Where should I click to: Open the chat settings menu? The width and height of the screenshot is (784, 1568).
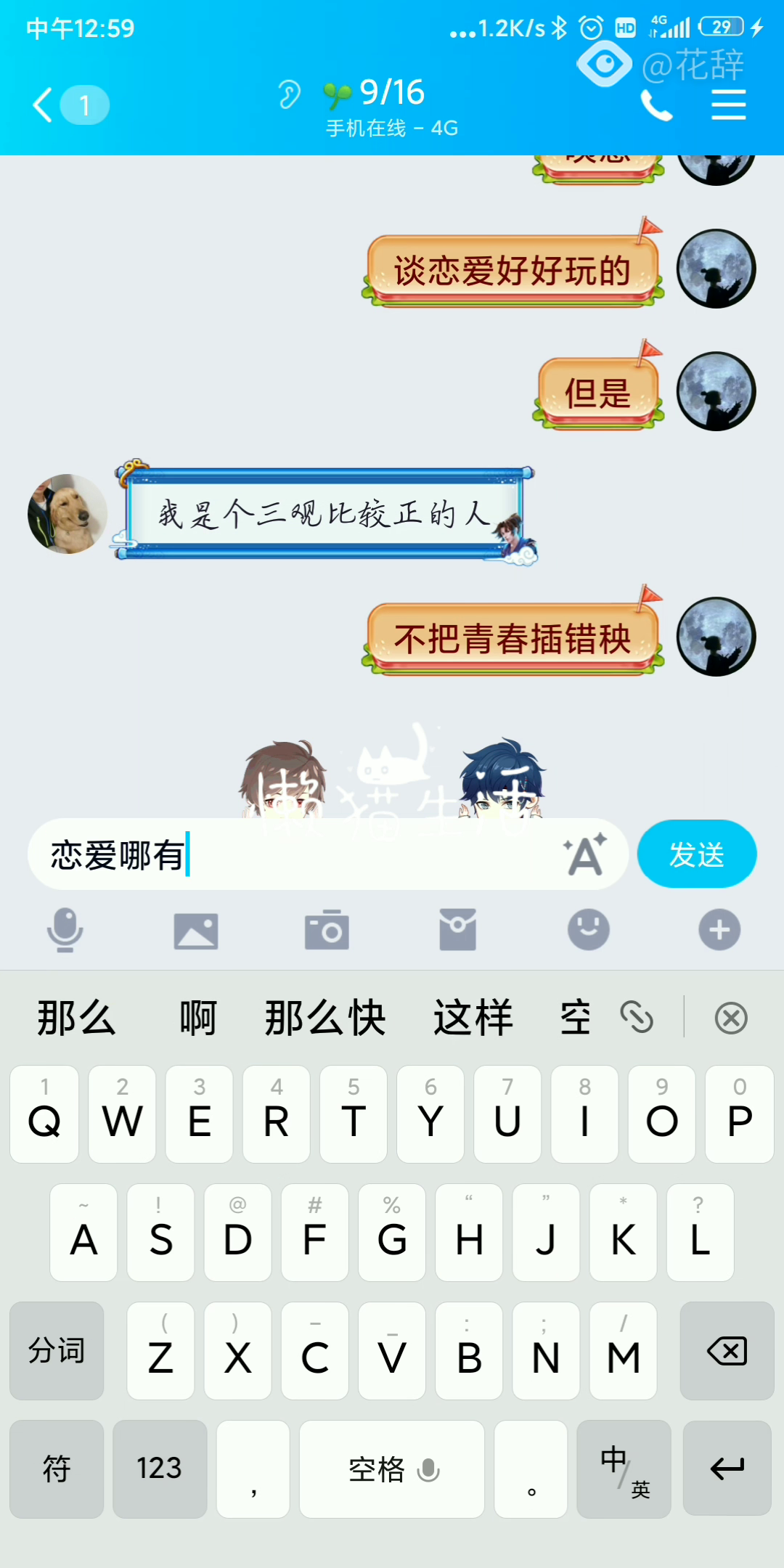point(728,106)
